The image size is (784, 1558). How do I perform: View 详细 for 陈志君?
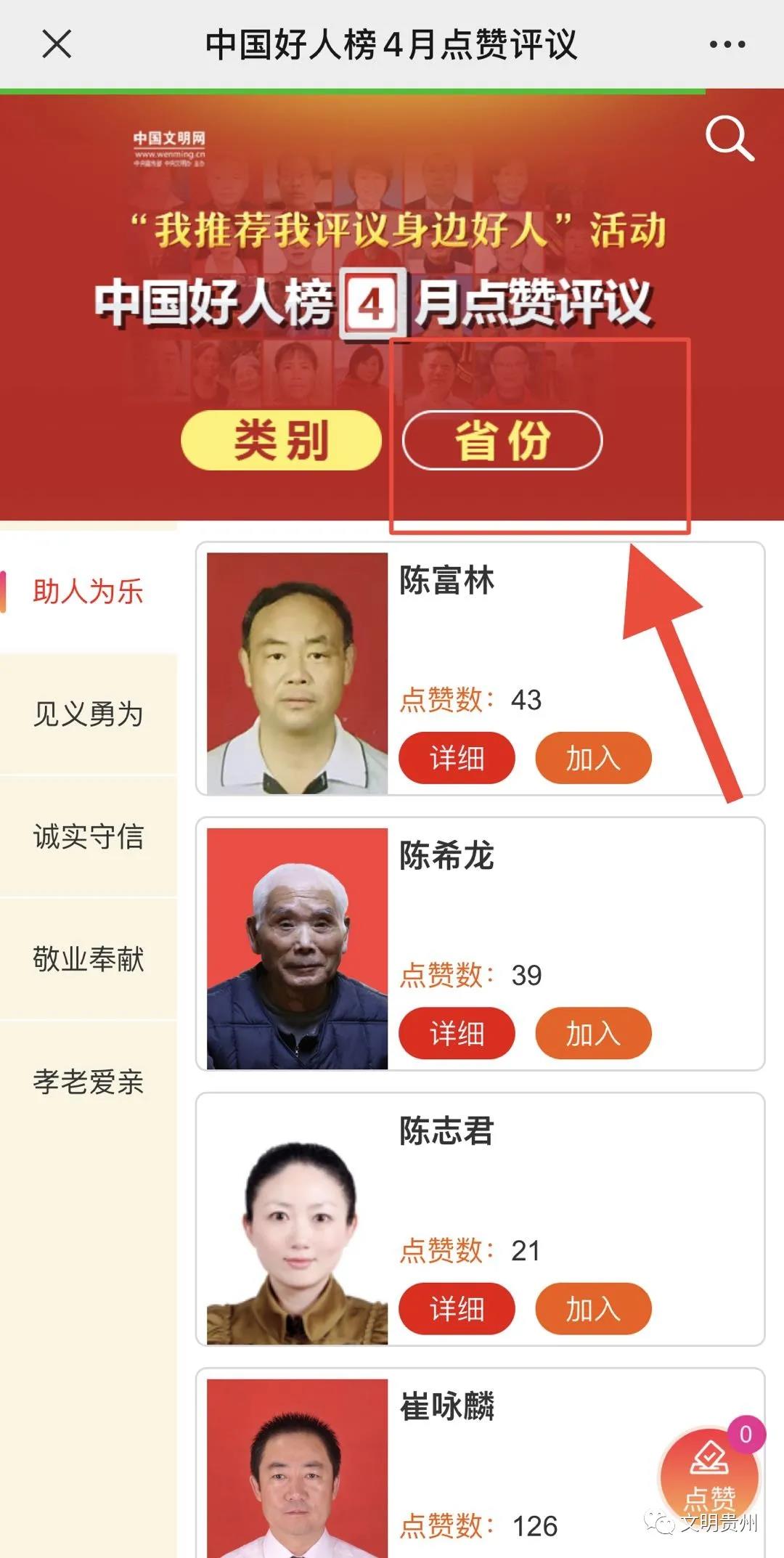pyautogui.click(x=457, y=1308)
